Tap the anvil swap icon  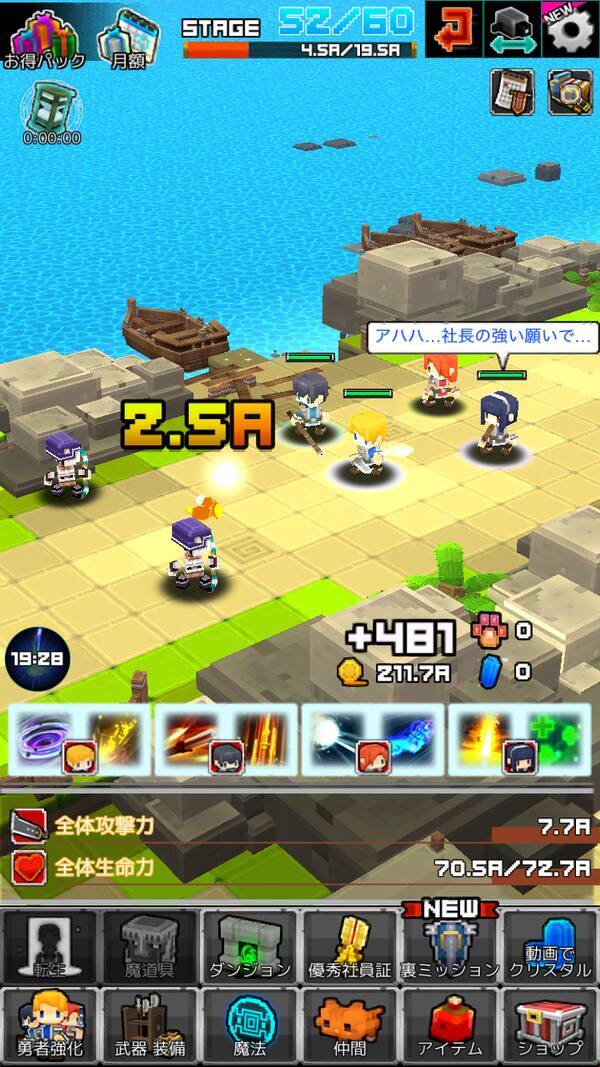[x=512, y=30]
